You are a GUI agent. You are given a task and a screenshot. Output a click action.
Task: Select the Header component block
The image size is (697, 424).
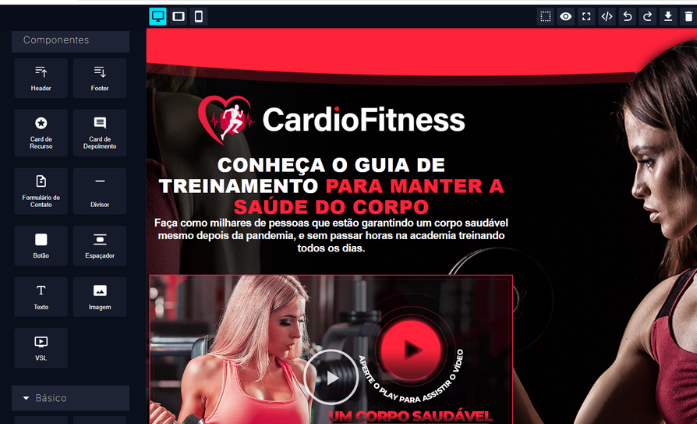(41, 78)
